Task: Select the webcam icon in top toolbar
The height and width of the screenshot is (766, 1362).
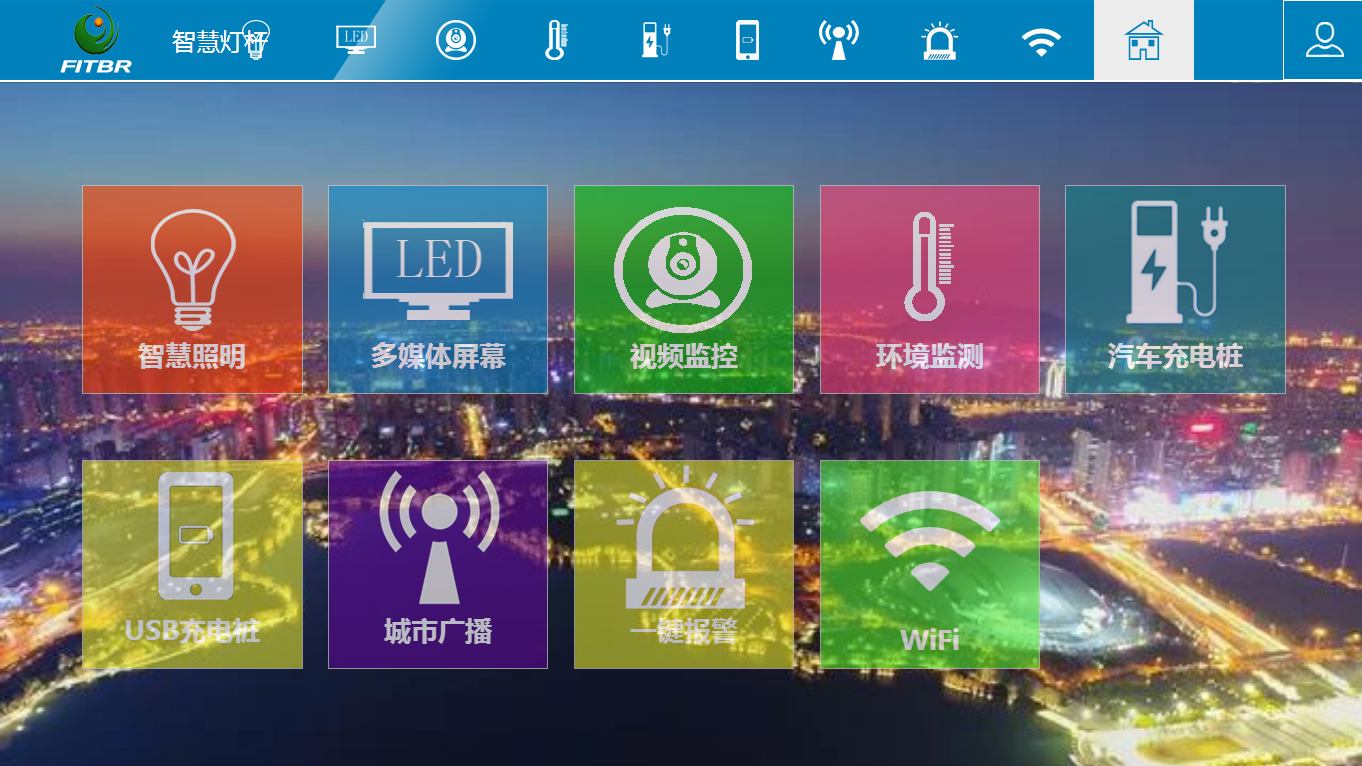Action: (x=456, y=40)
